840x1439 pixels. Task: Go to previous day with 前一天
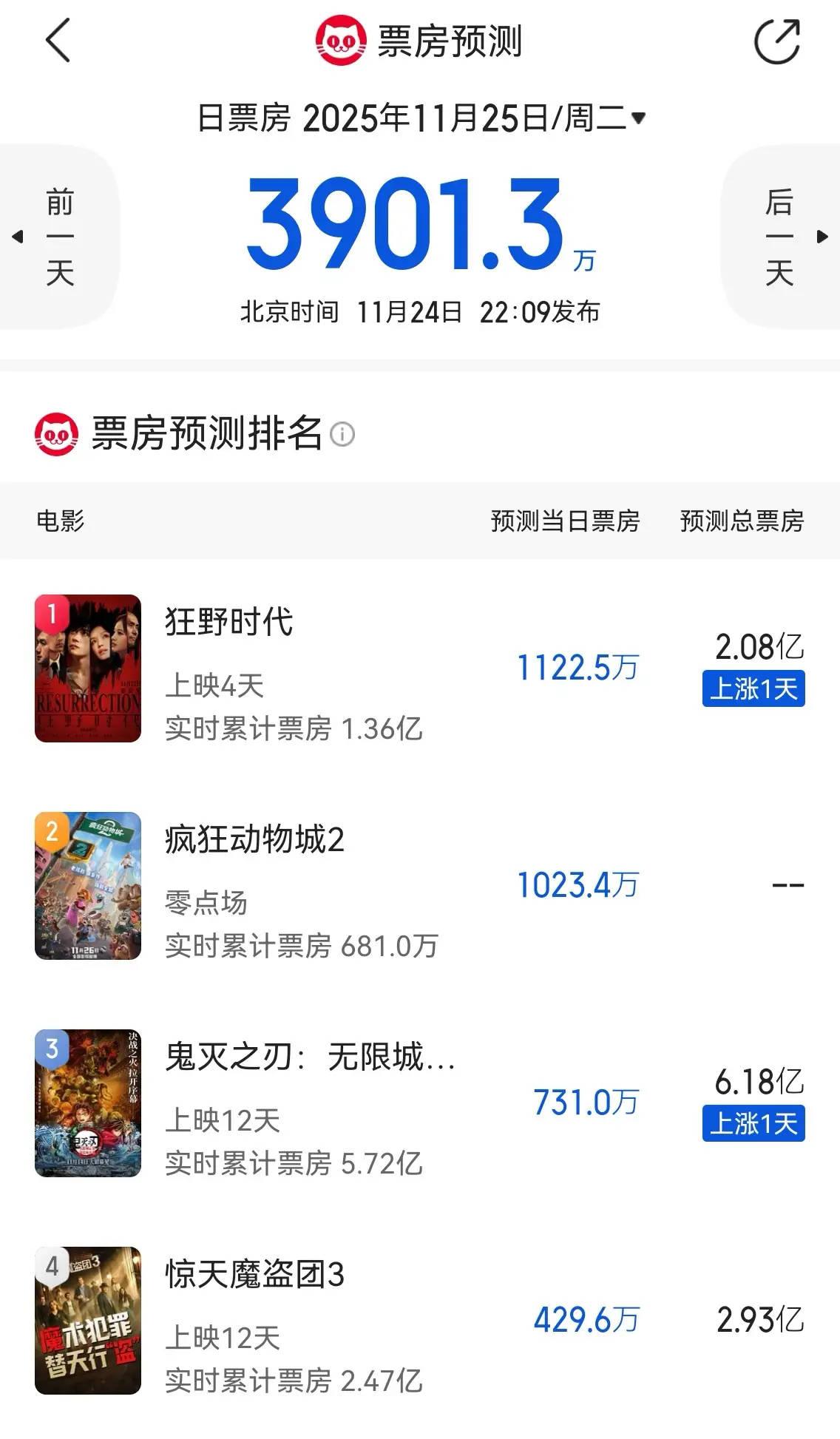tap(59, 237)
